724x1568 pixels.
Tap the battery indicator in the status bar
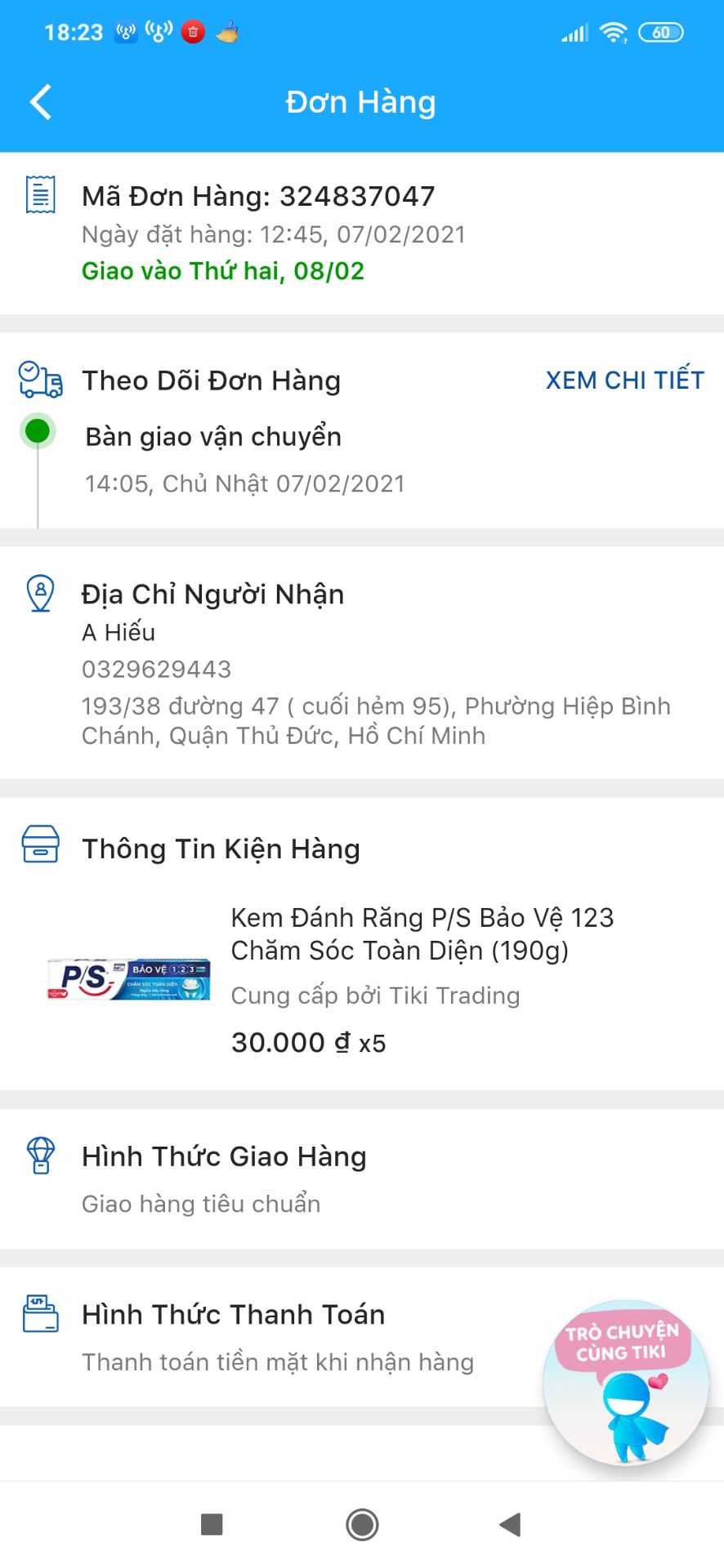(x=662, y=32)
